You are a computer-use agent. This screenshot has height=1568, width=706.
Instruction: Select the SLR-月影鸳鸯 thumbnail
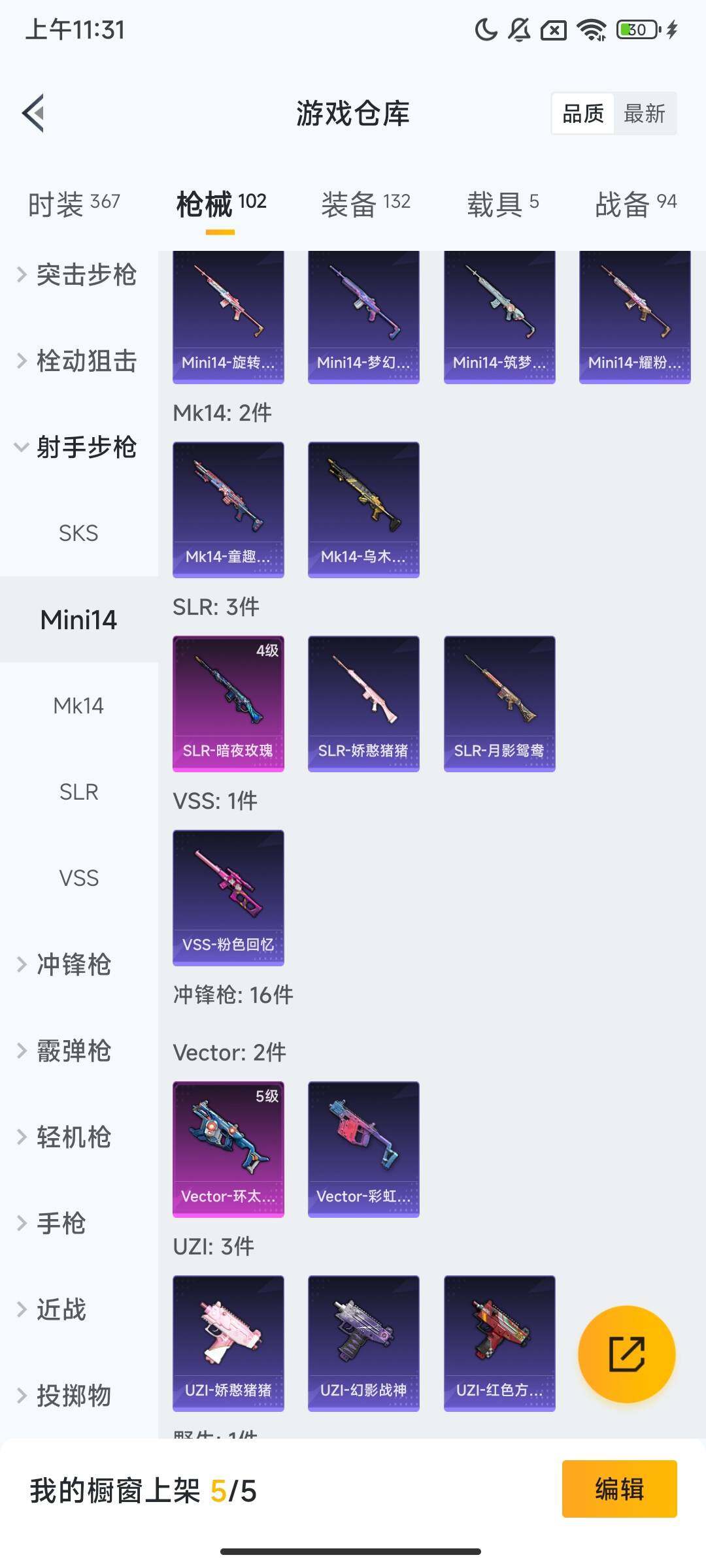pos(499,702)
